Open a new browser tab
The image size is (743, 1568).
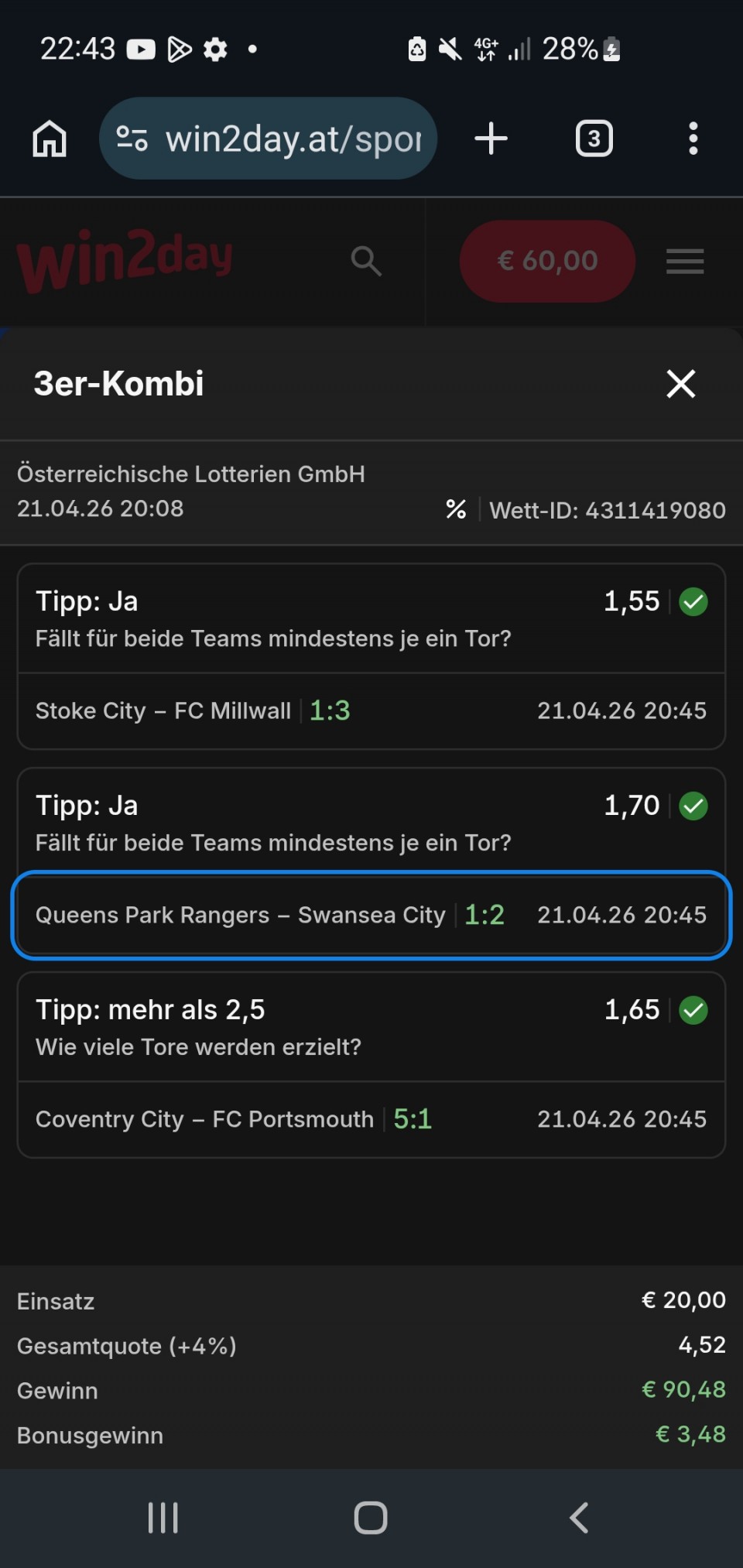tap(491, 139)
